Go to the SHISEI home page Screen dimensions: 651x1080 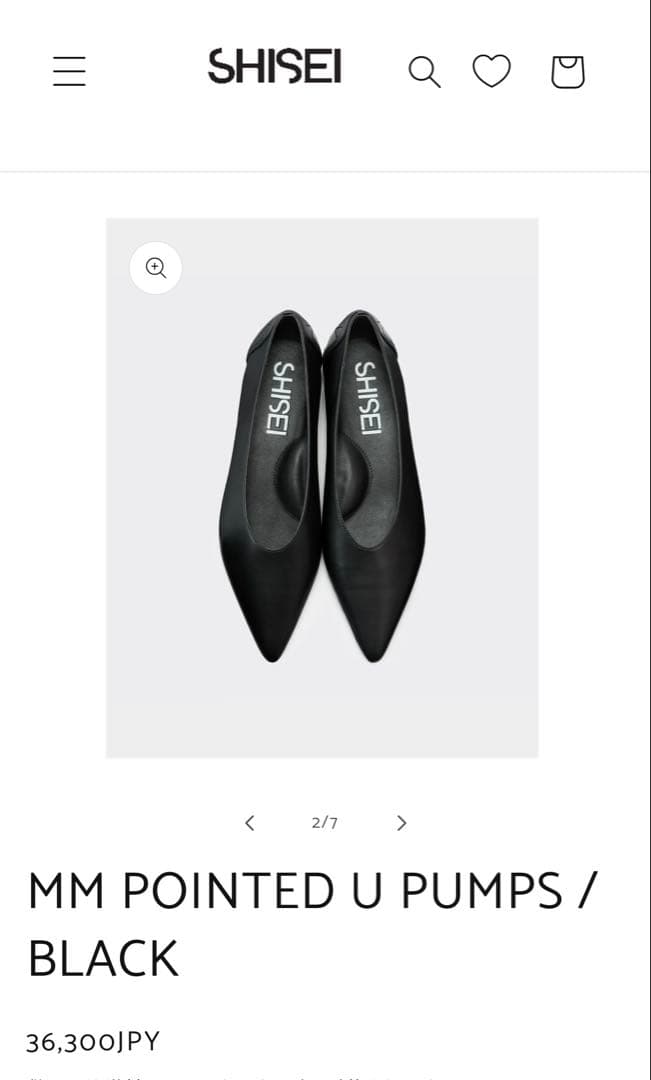click(x=275, y=68)
